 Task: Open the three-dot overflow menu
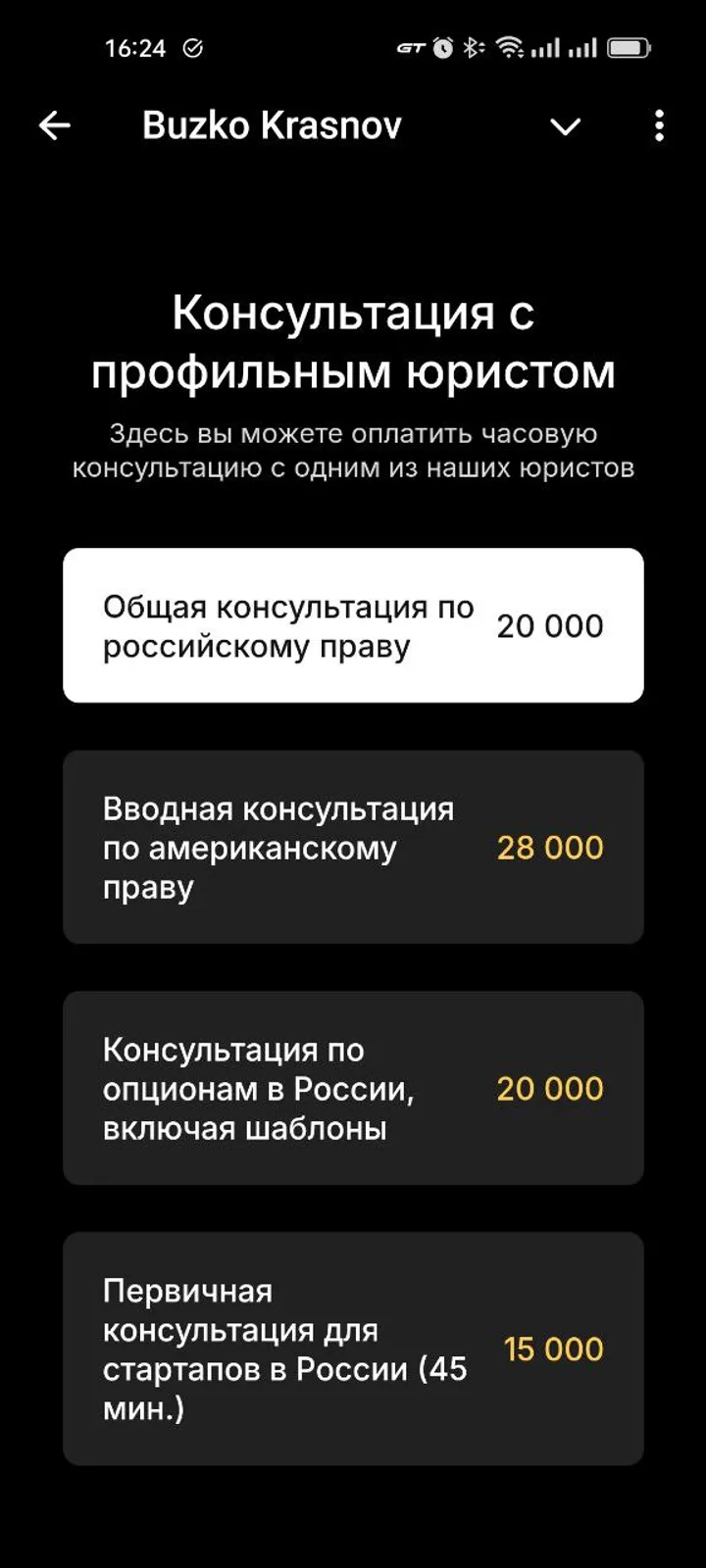658,124
